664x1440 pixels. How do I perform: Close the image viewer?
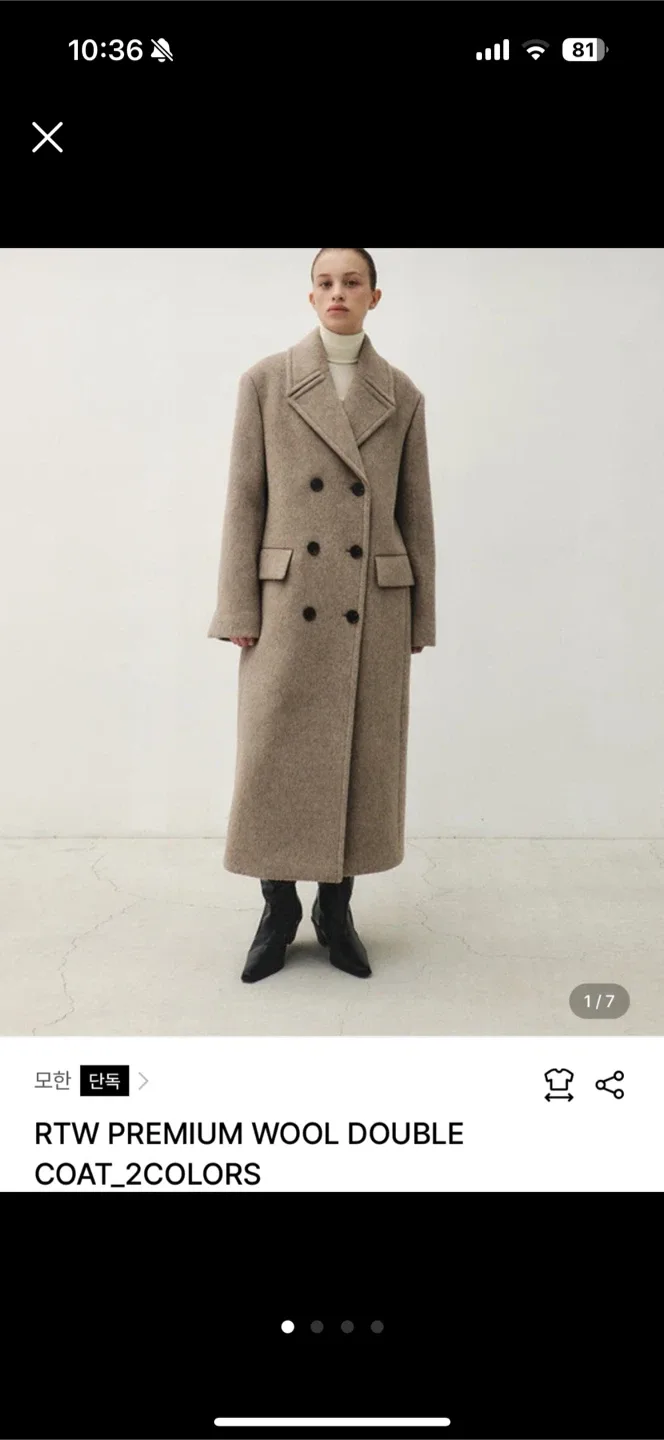coord(47,137)
